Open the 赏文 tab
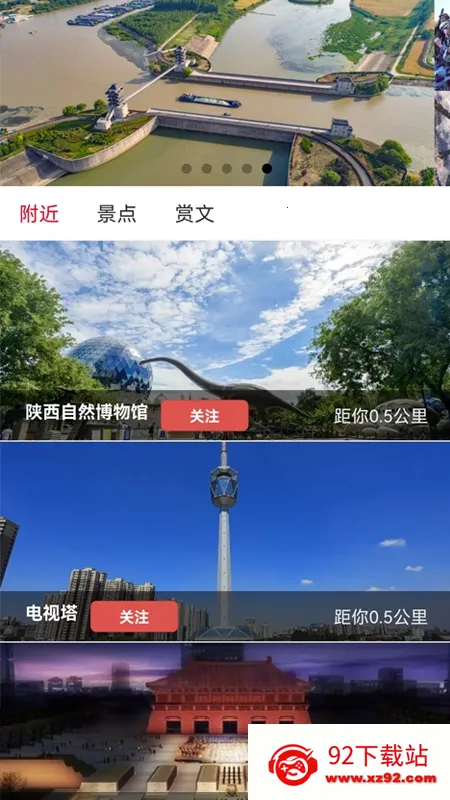 coord(194,214)
